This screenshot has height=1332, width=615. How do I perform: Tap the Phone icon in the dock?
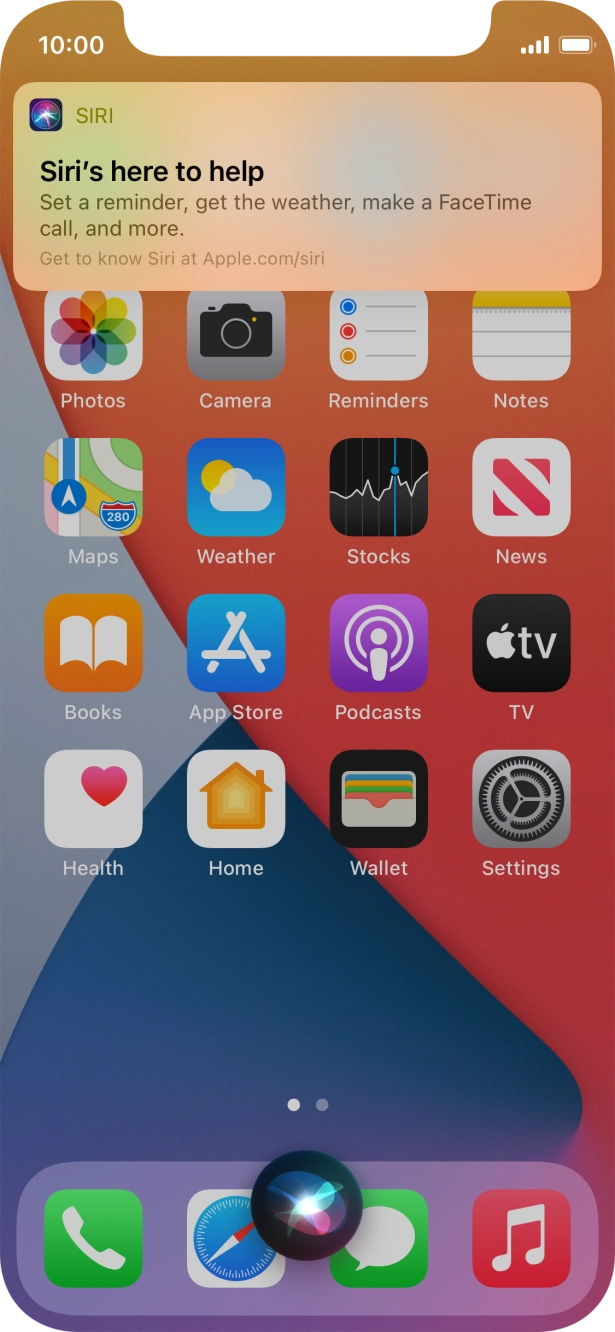click(93, 1238)
